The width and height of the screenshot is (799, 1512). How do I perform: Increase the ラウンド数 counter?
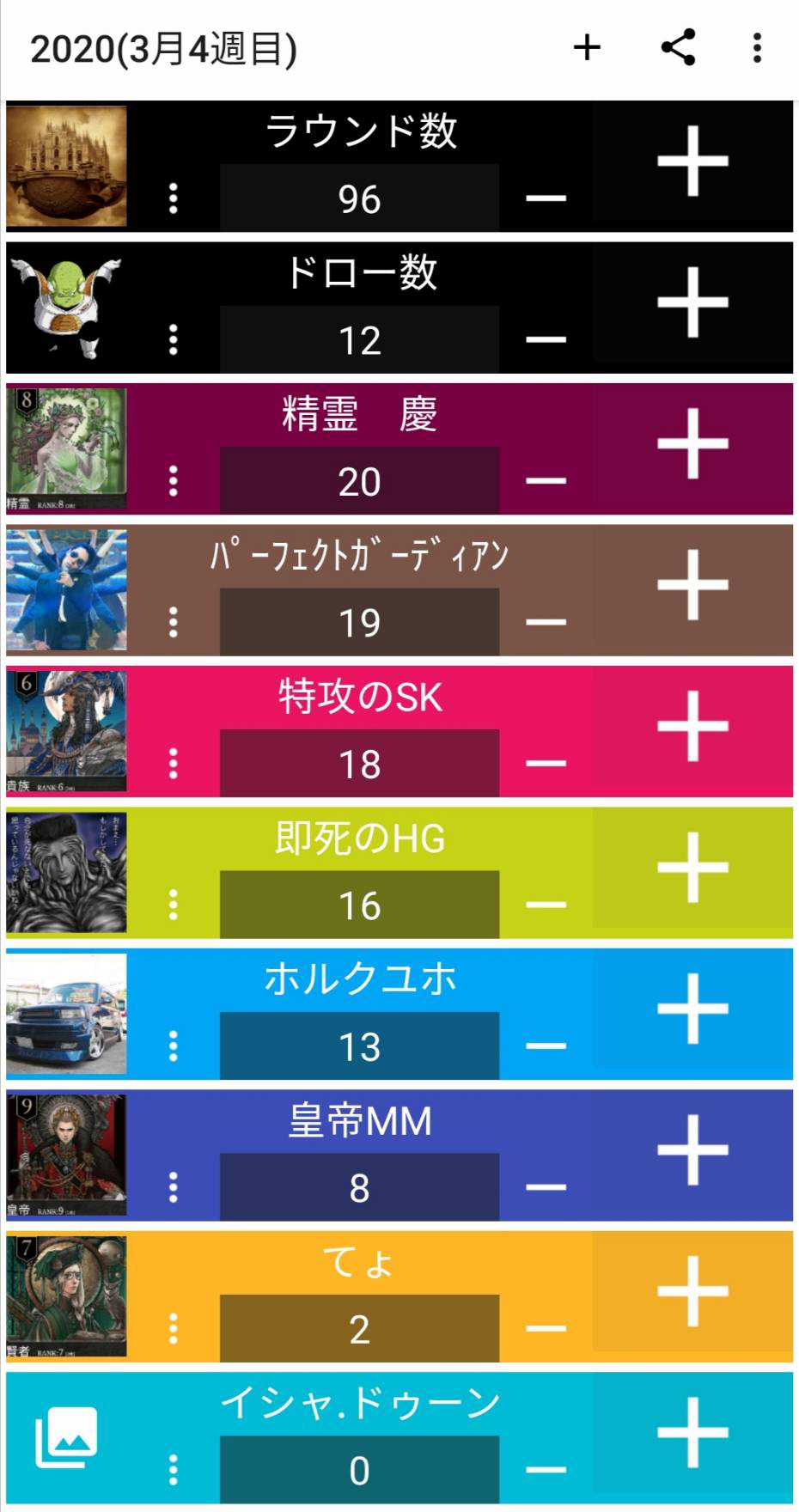(692, 162)
